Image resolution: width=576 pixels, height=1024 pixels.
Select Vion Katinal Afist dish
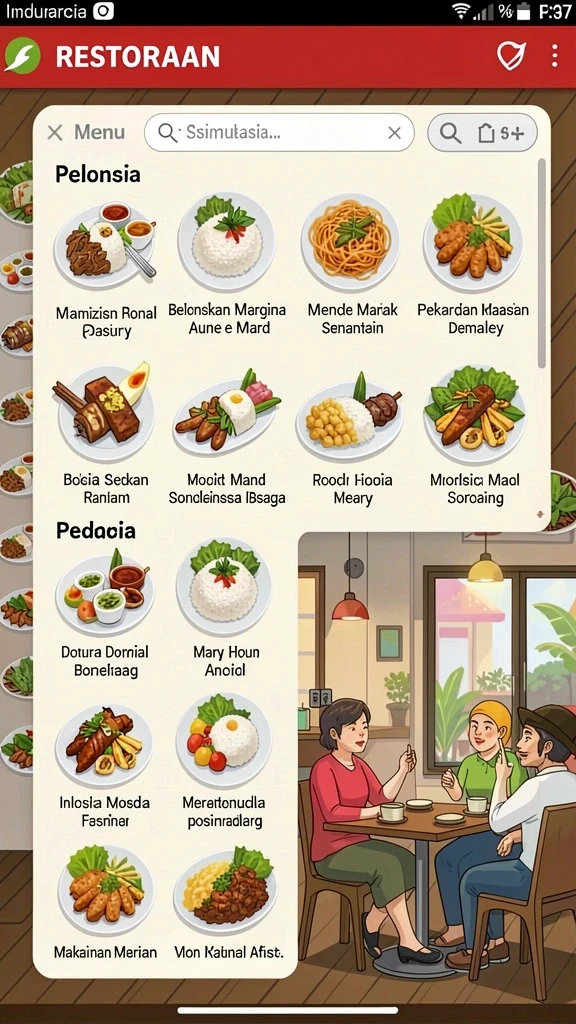[228, 903]
